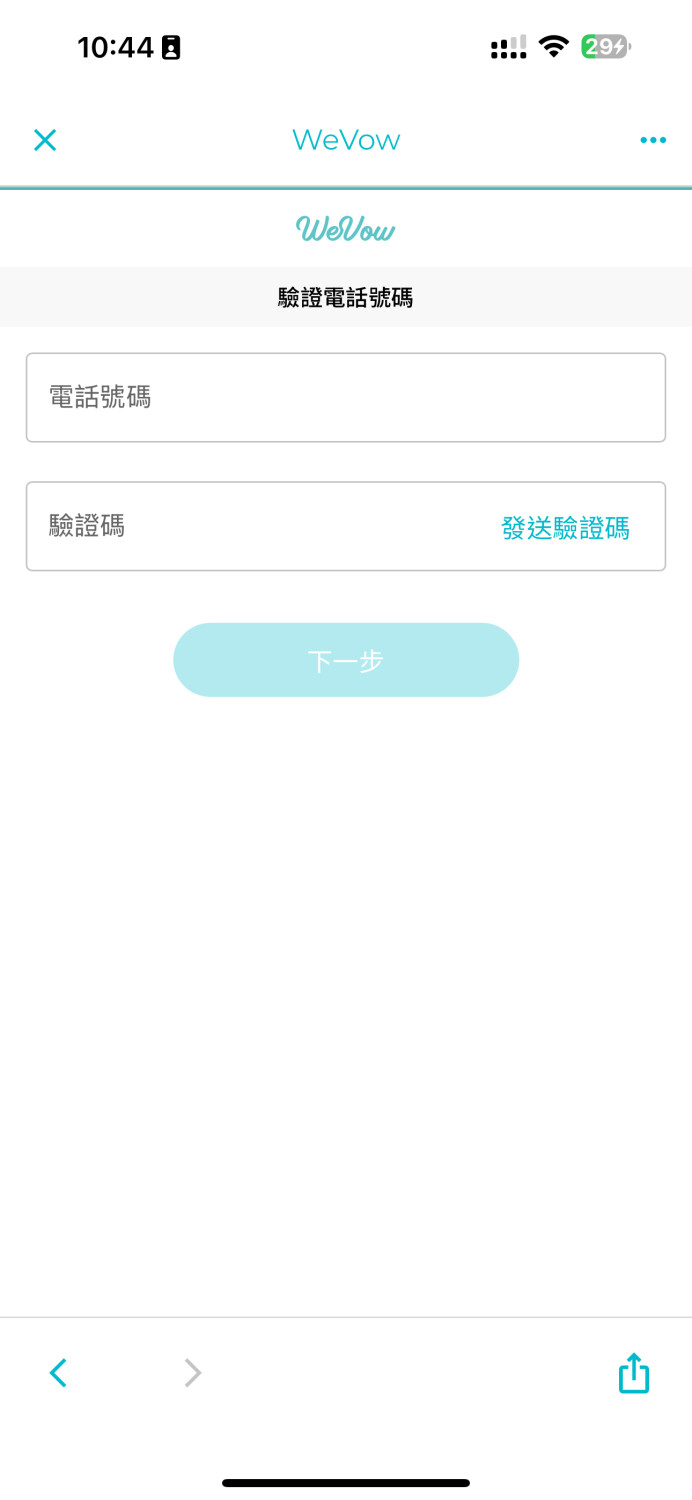692x1500 pixels.
Task: Tap the 電話號碼 phone number field
Action: click(x=345, y=397)
